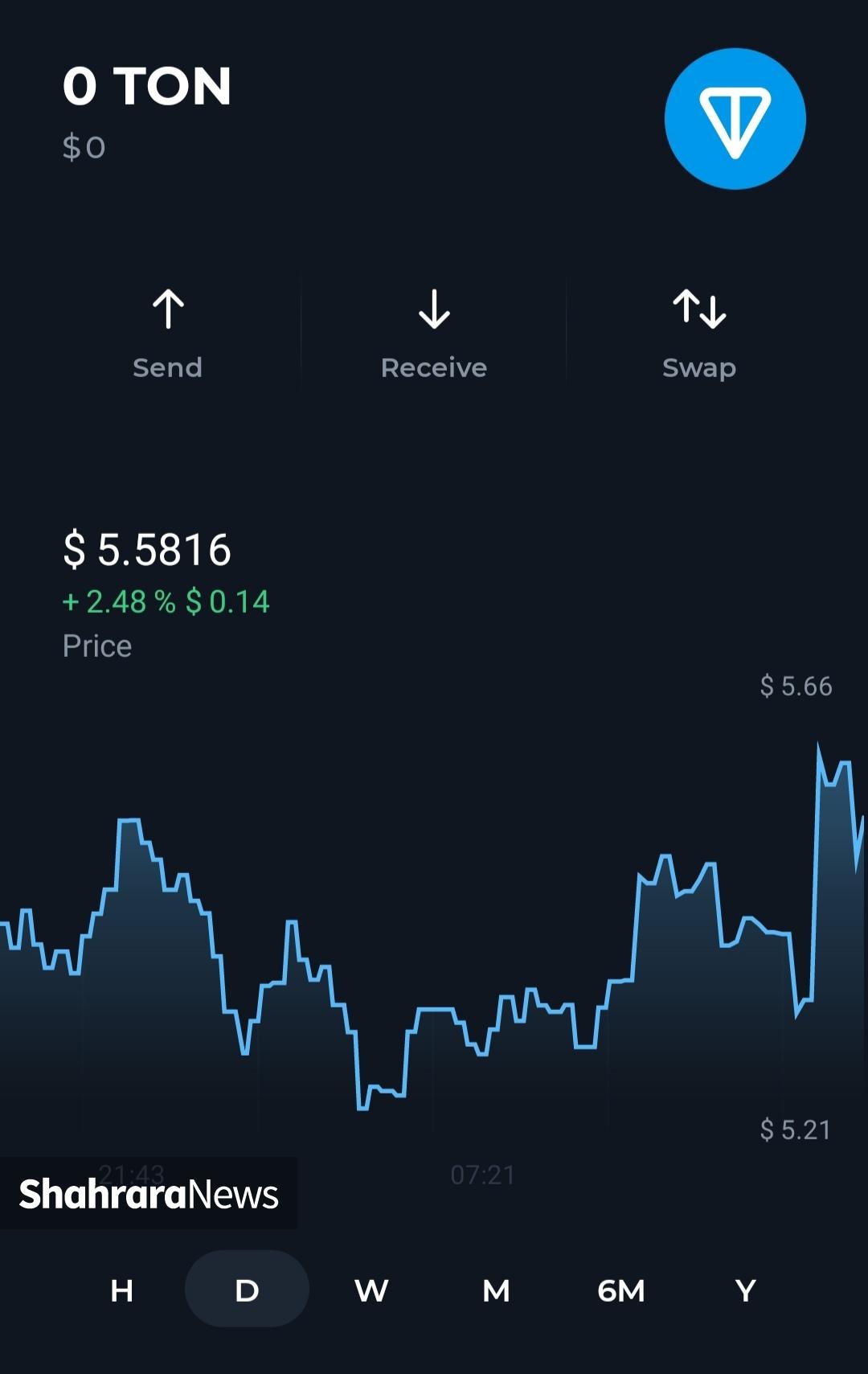
Task: Tap the Receive downward arrow icon
Action: pos(434,310)
